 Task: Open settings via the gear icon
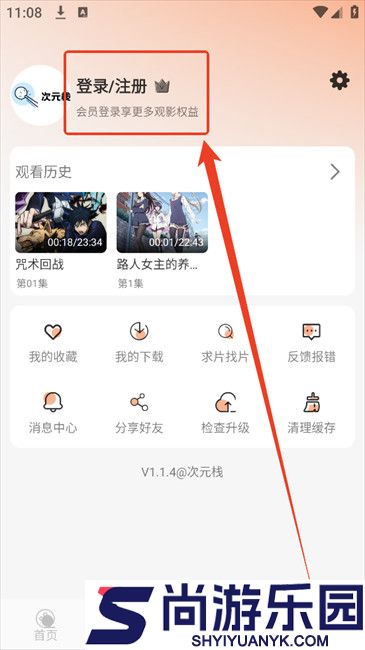pyautogui.click(x=339, y=80)
